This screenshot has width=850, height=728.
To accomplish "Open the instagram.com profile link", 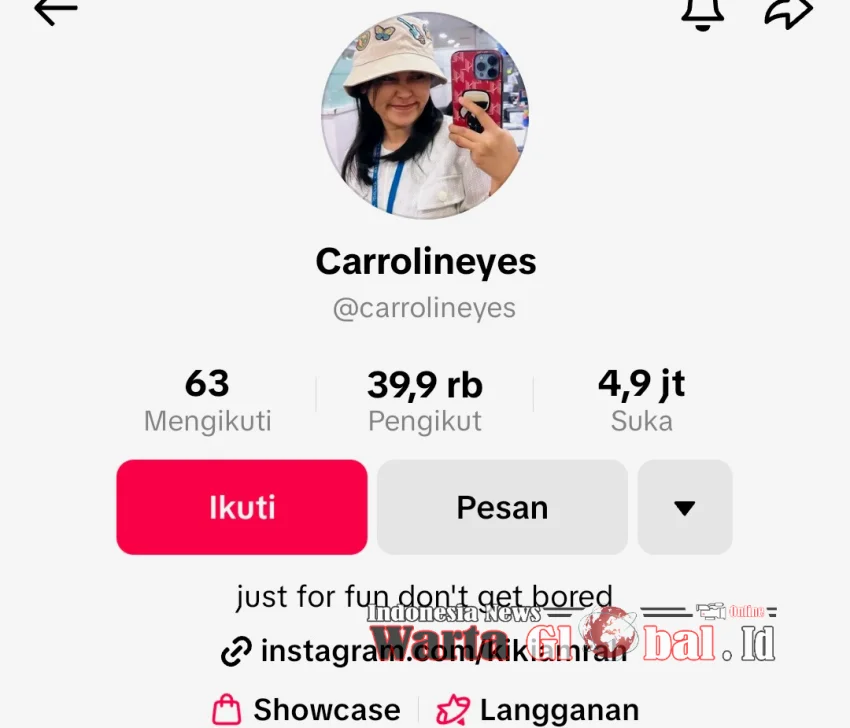I will (x=425, y=652).
